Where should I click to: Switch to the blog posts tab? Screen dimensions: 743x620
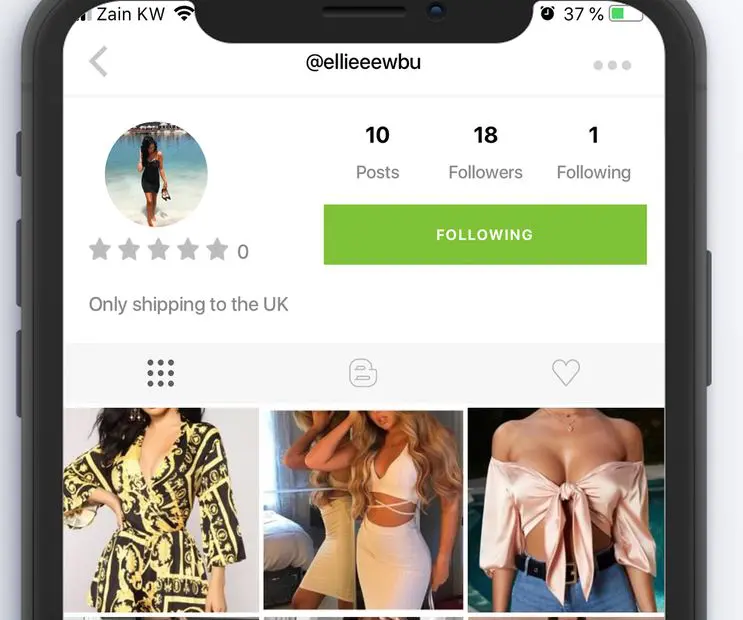(x=363, y=373)
